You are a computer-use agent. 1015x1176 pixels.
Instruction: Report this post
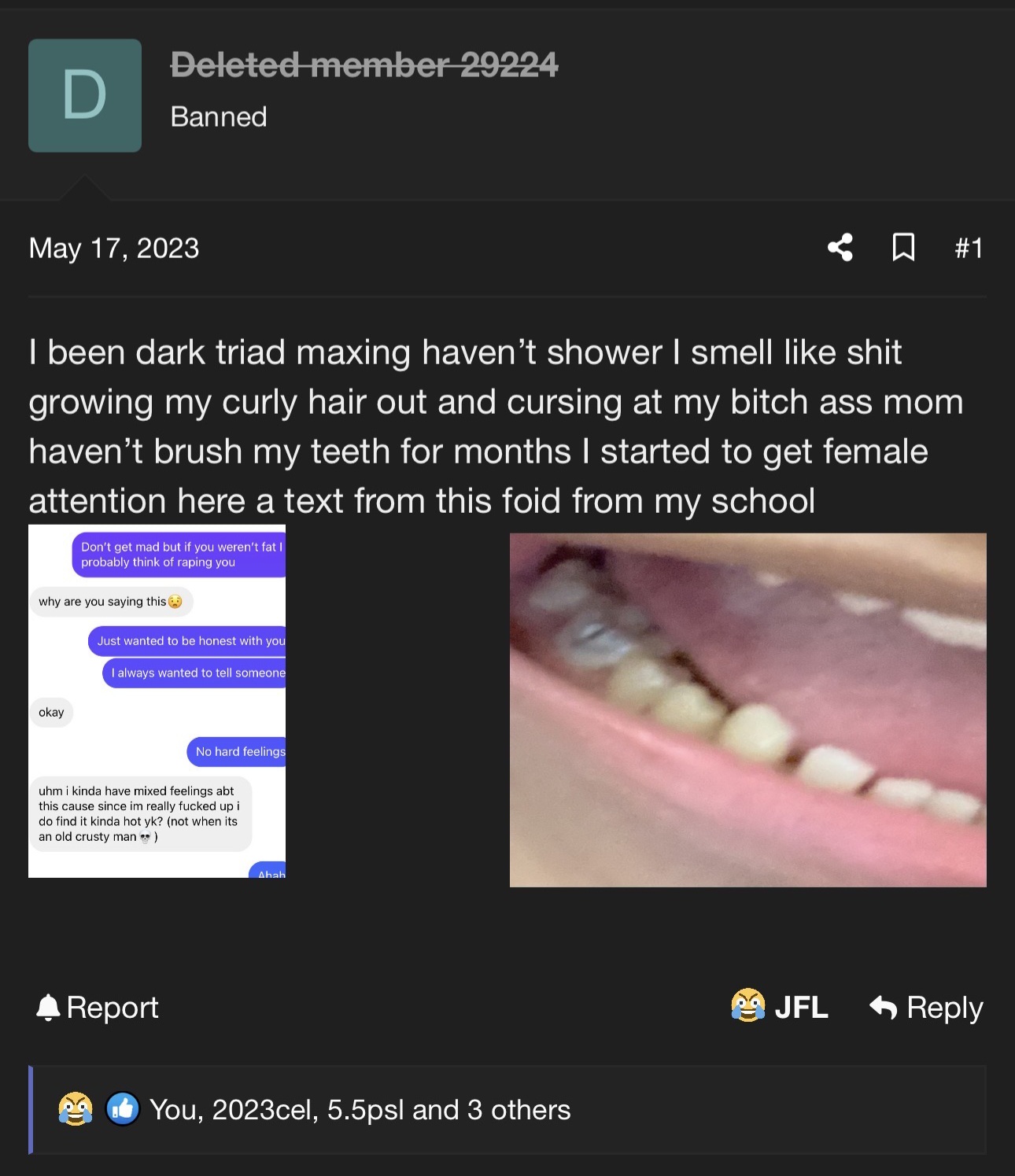pos(98,1008)
